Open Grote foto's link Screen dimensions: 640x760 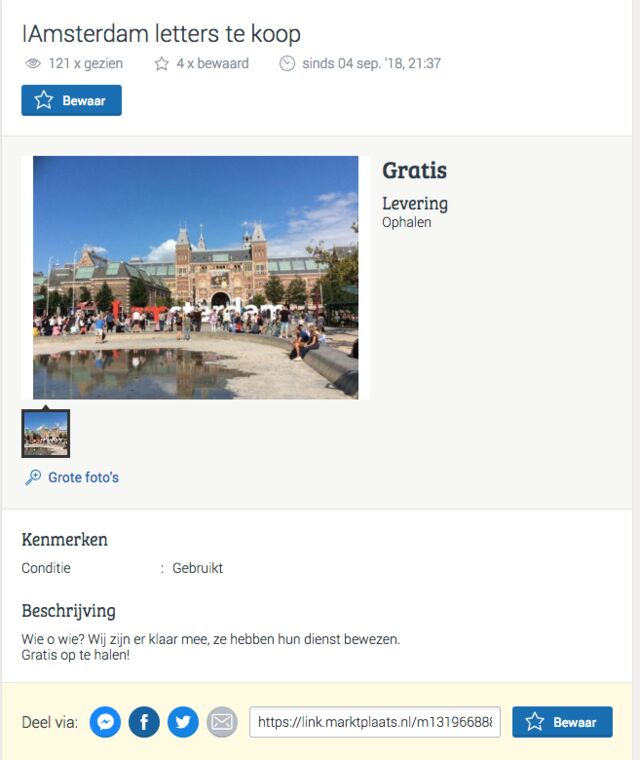(x=82, y=478)
